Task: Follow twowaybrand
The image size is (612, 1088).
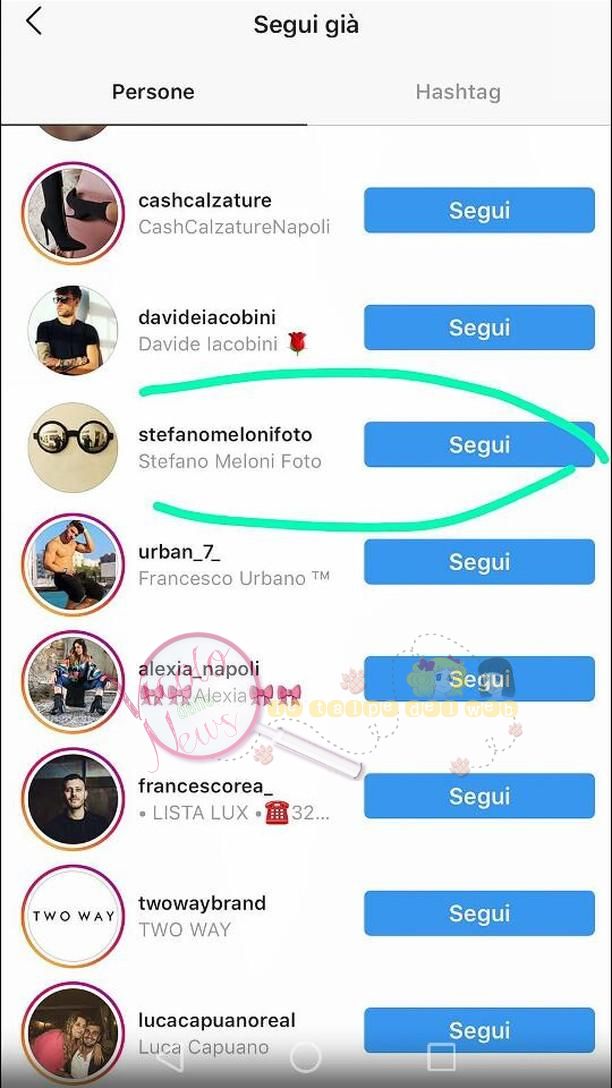Action: coord(479,913)
